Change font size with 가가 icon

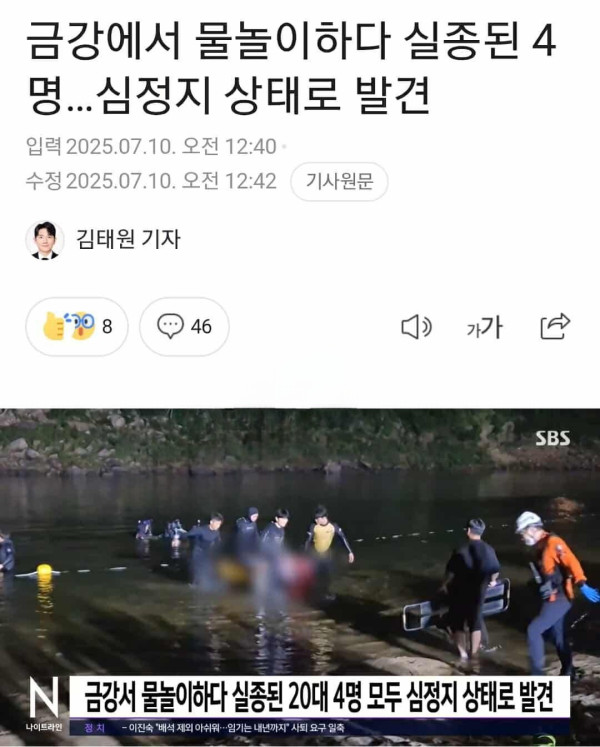[485, 326]
